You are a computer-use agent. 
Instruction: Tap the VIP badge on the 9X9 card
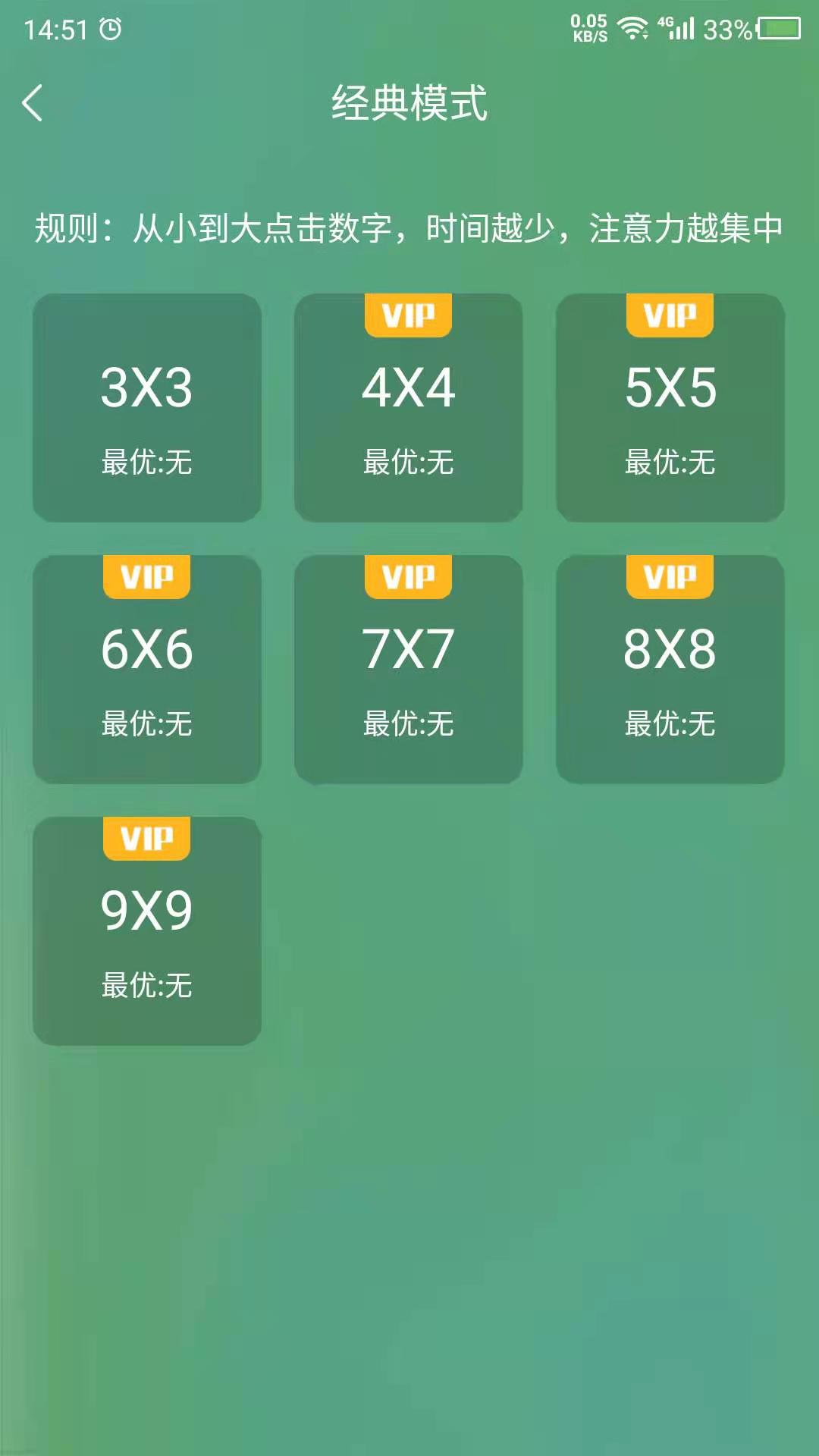pos(147,838)
